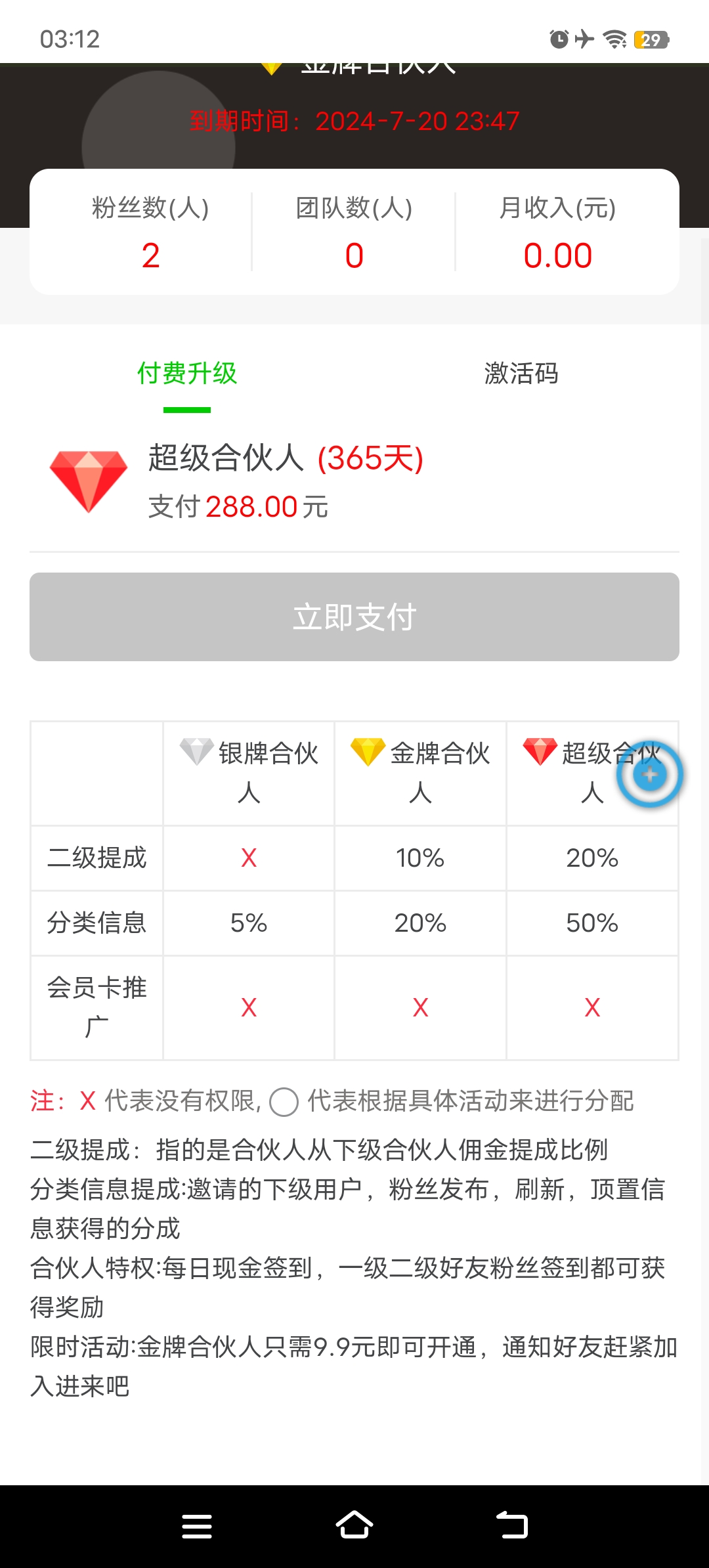Go back with the system back button
The image size is (709, 1568).
tap(512, 1525)
